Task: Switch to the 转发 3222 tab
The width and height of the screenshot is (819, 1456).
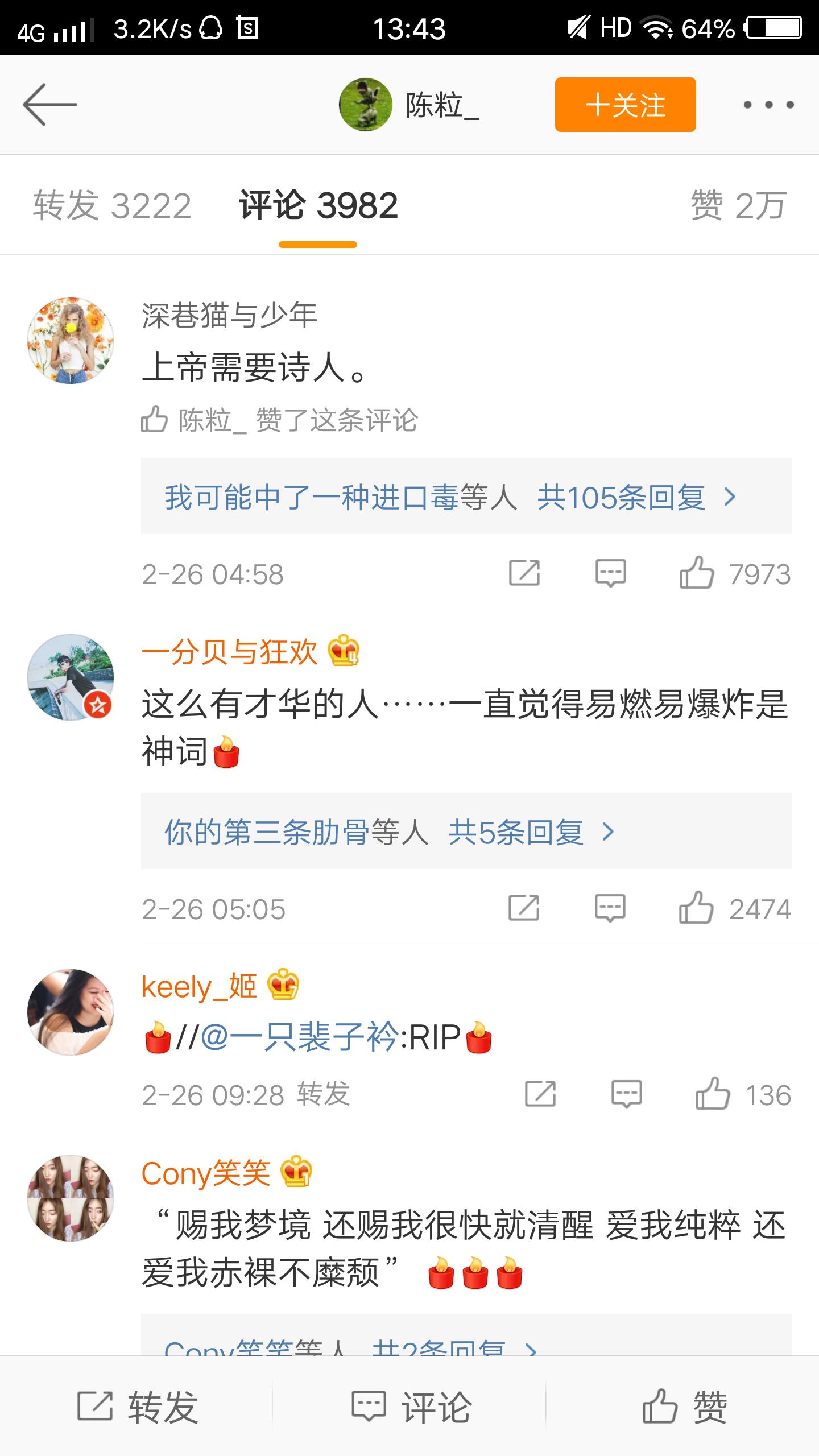Action: pyautogui.click(x=112, y=205)
